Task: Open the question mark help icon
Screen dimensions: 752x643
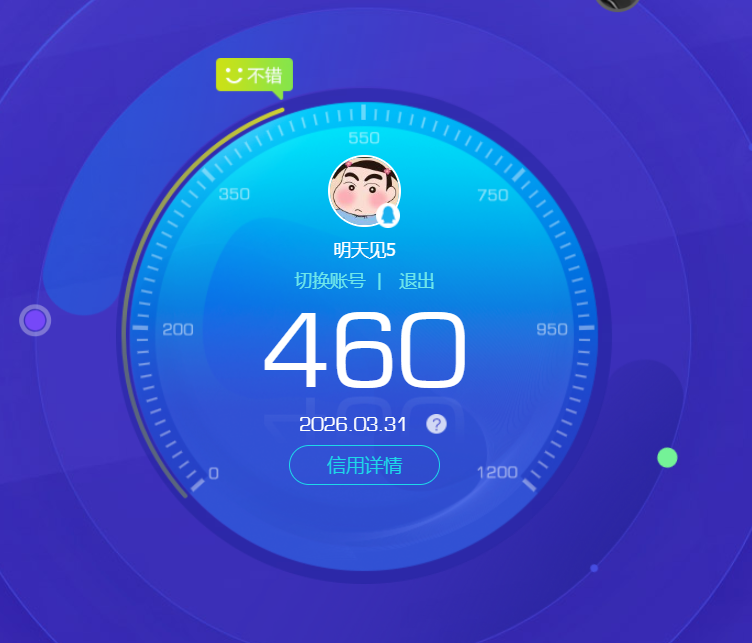Action: coord(436,424)
